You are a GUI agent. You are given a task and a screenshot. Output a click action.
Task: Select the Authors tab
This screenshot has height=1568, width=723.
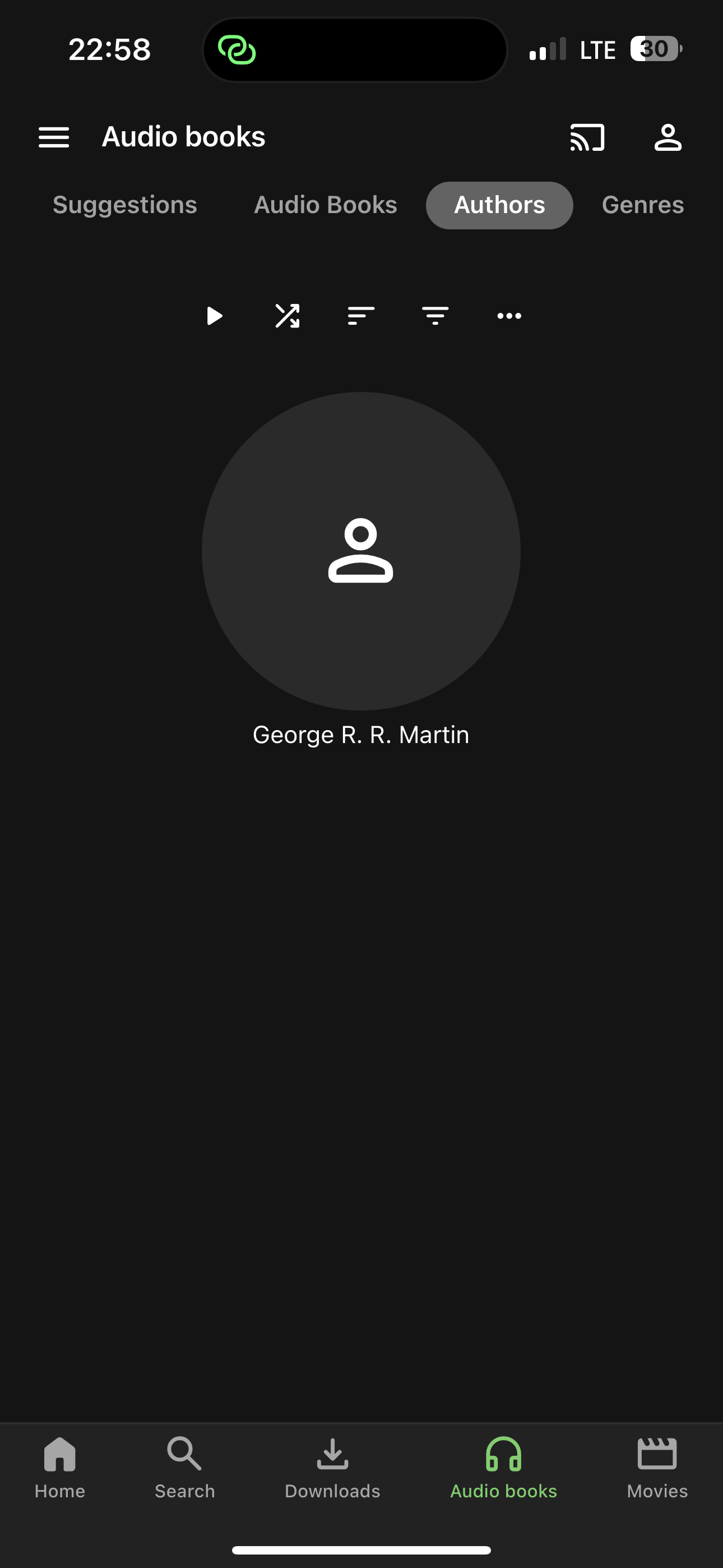tap(499, 205)
